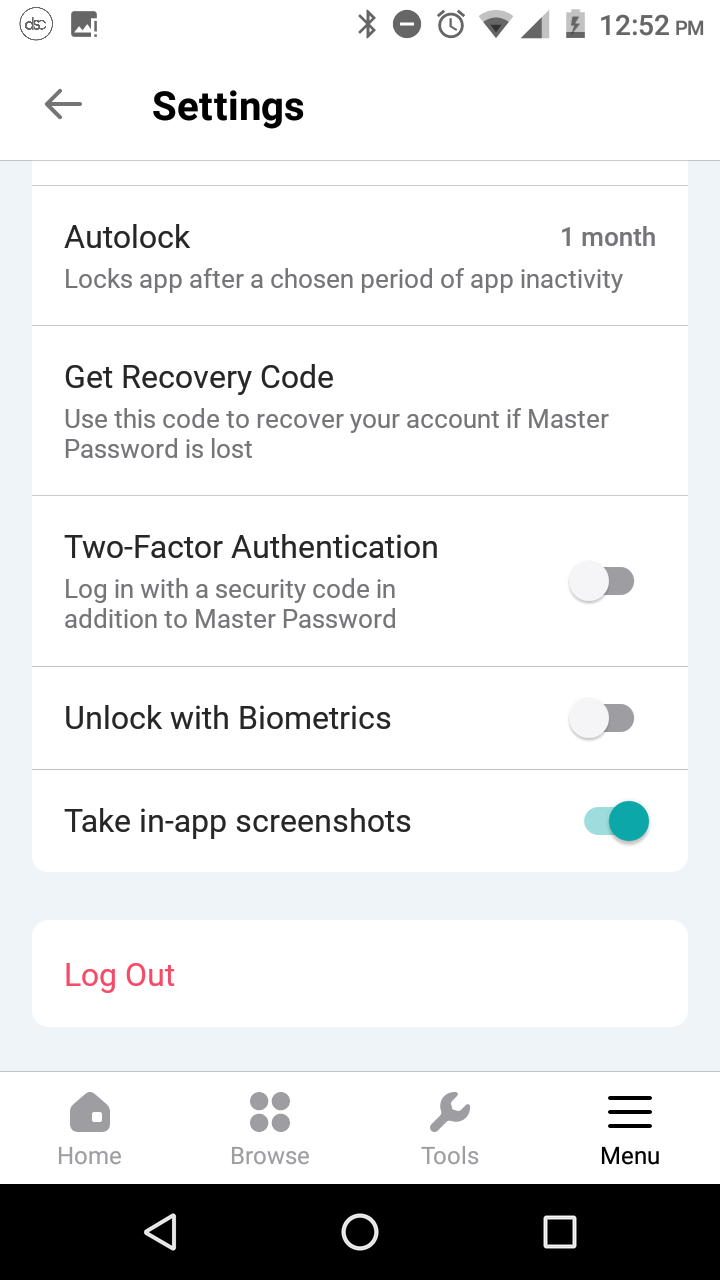
Task: Open recent apps overview
Action: pyautogui.click(x=560, y=1232)
